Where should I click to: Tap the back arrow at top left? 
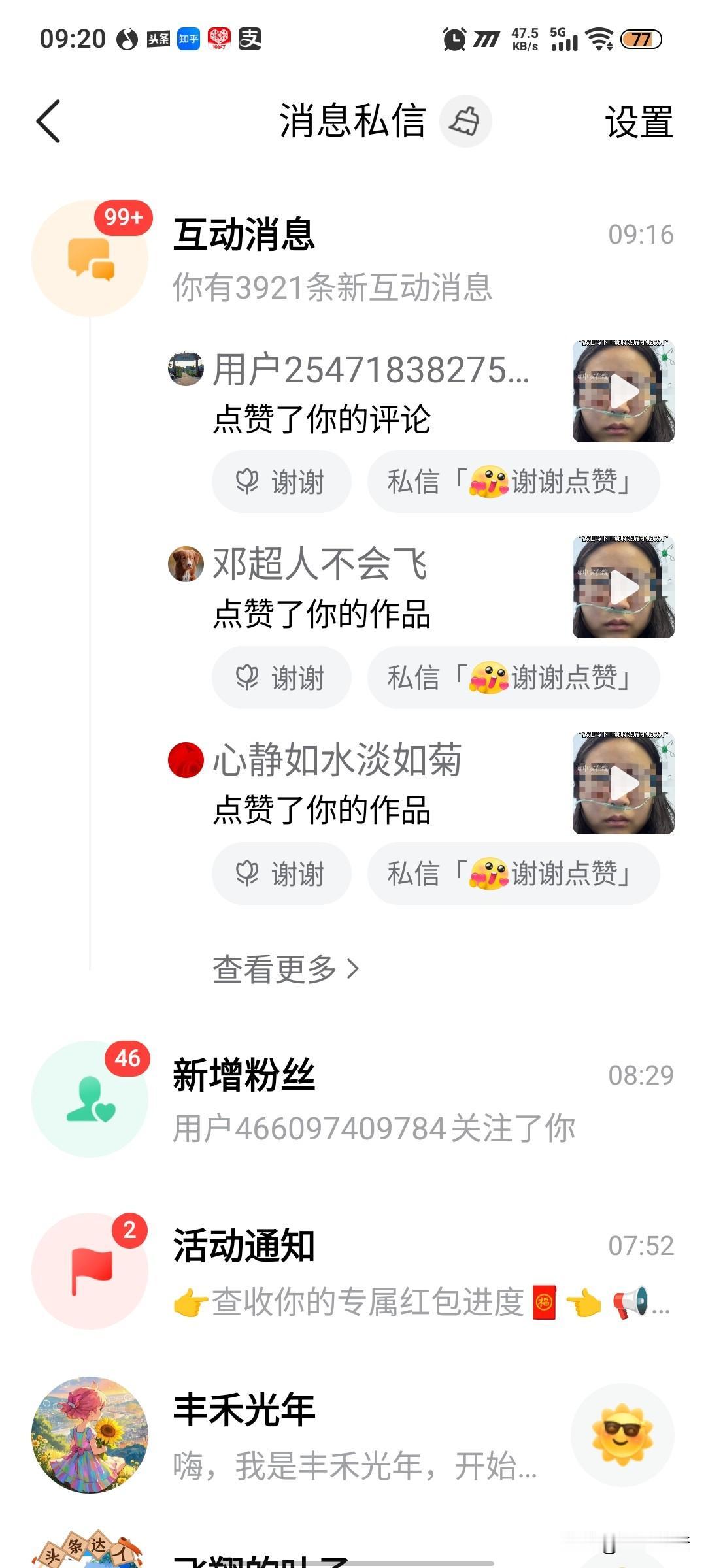coord(49,122)
